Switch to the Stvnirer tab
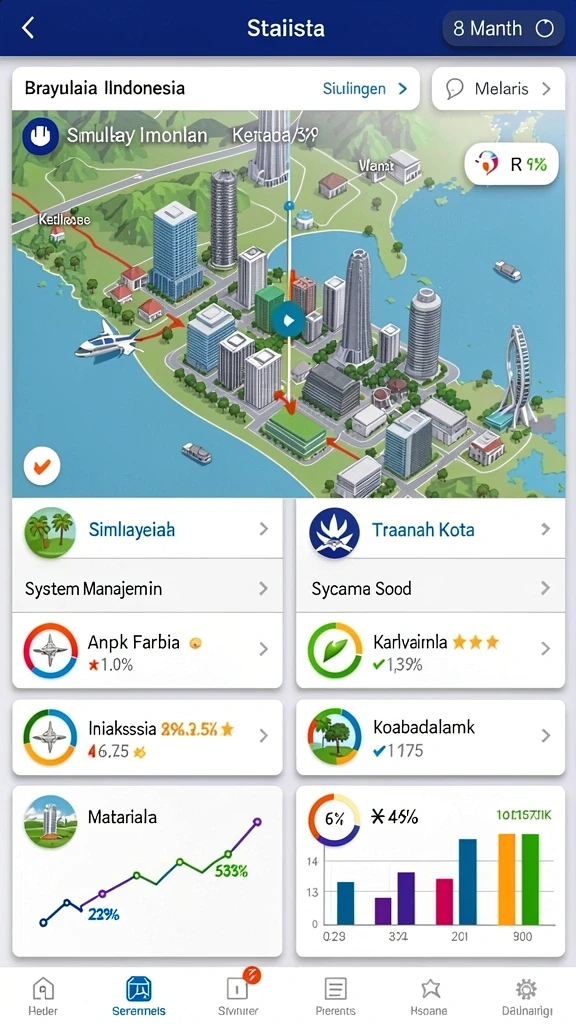The image size is (576, 1024). click(x=238, y=995)
